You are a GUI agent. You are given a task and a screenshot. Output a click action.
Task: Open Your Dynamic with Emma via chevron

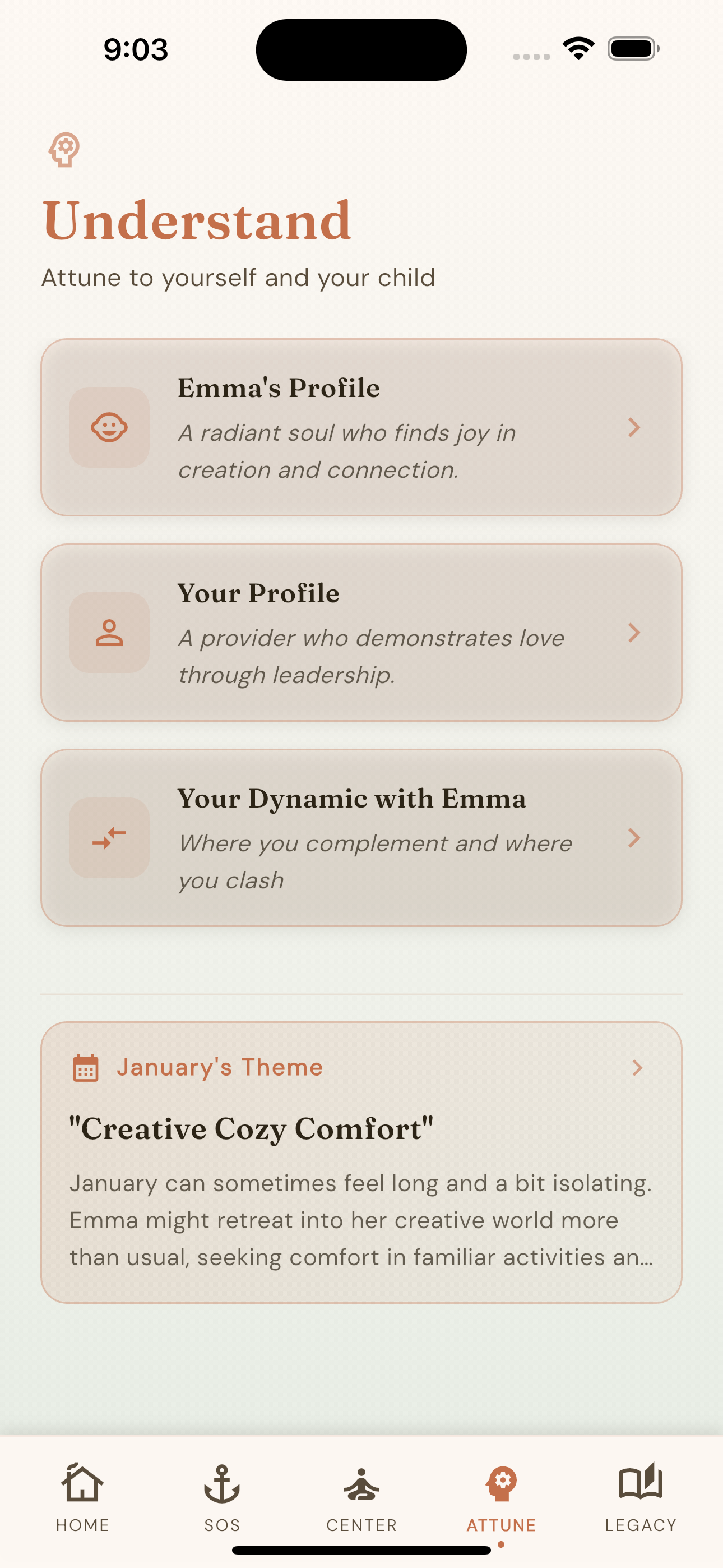pos(635,838)
